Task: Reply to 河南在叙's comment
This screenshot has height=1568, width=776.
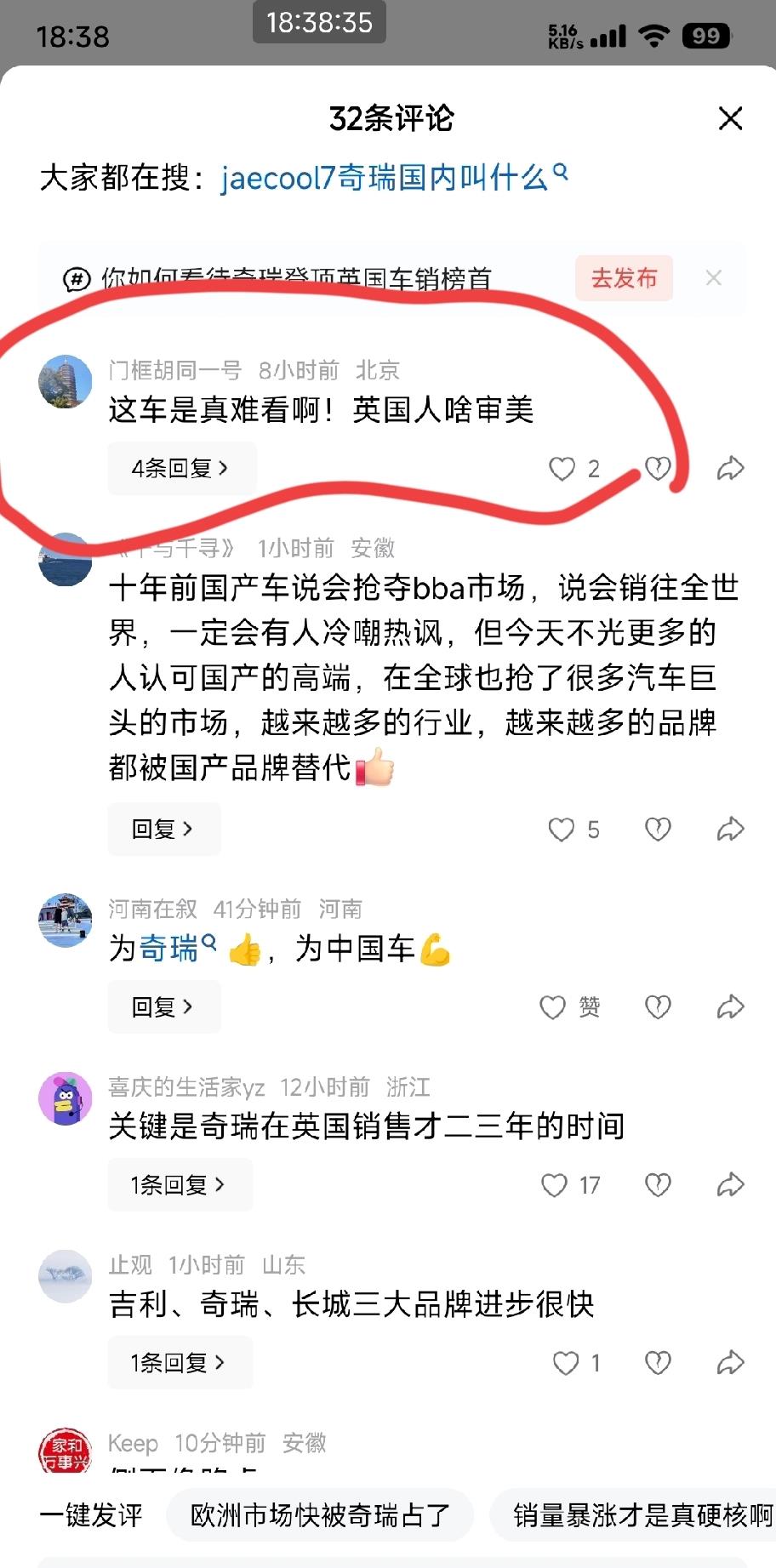Action: (163, 1006)
